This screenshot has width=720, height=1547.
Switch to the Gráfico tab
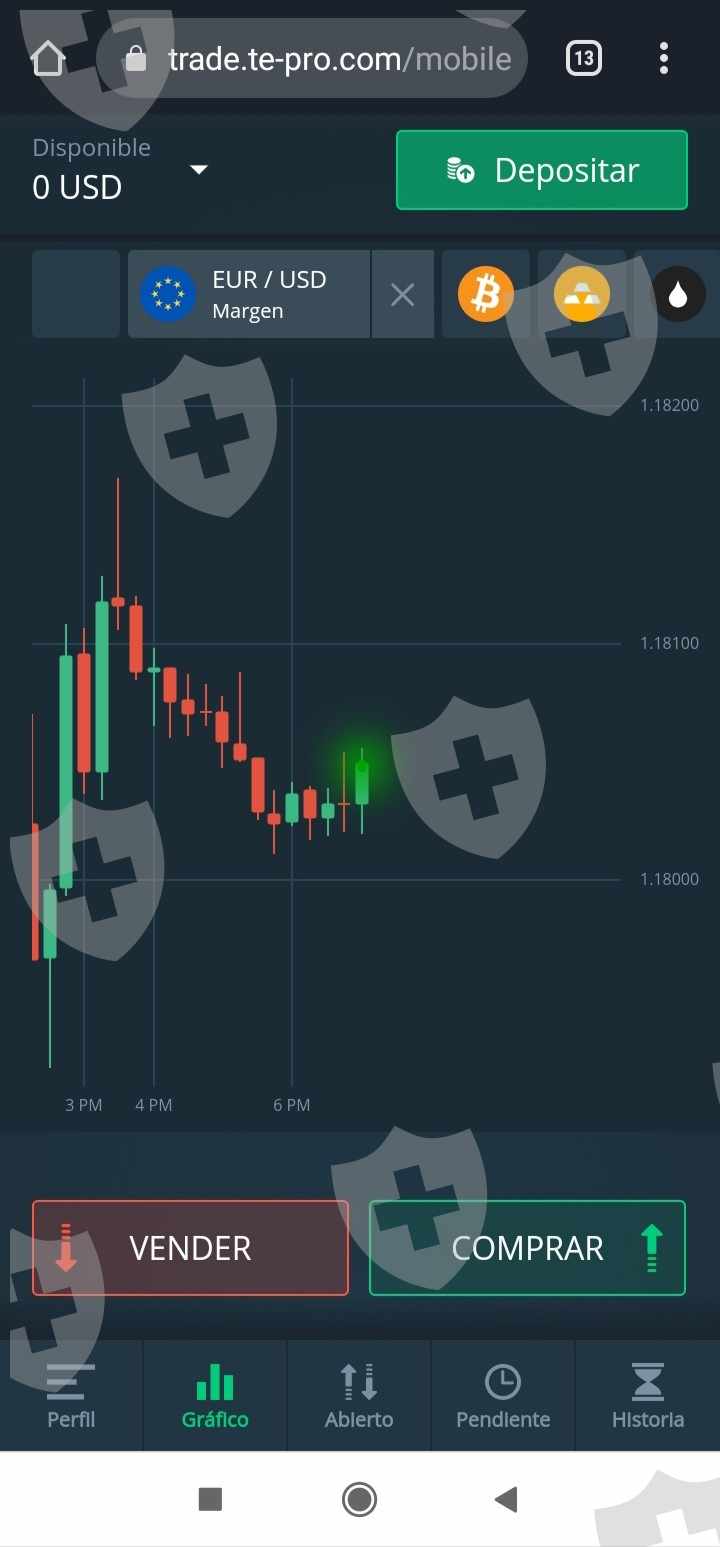(x=215, y=1396)
